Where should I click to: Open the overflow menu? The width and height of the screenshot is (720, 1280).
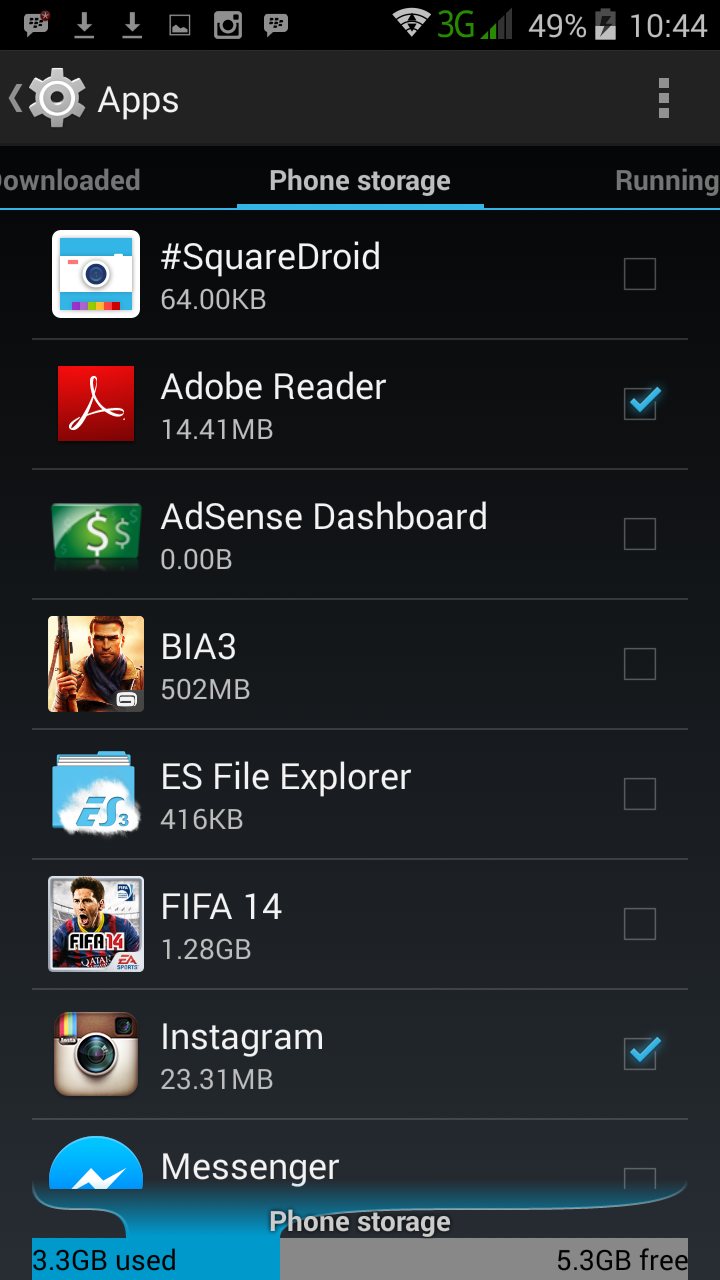pyautogui.click(x=663, y=99)
